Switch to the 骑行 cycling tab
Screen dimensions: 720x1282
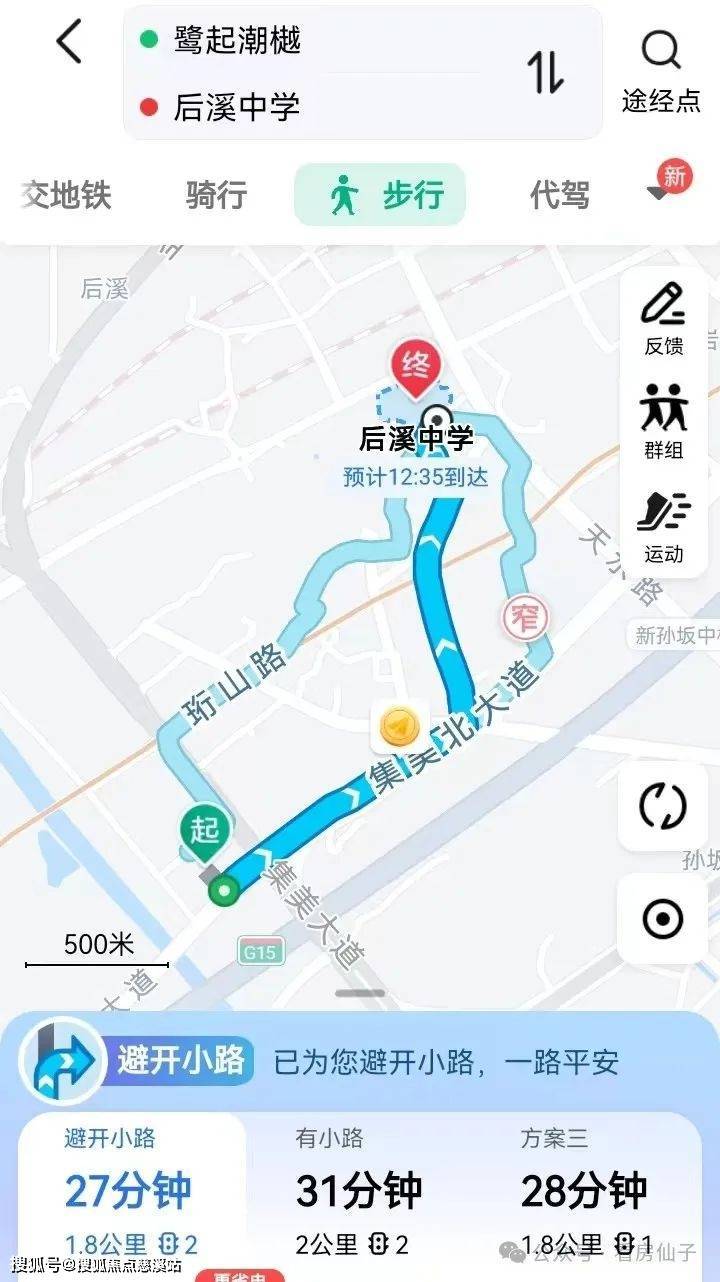coord(216,194)
